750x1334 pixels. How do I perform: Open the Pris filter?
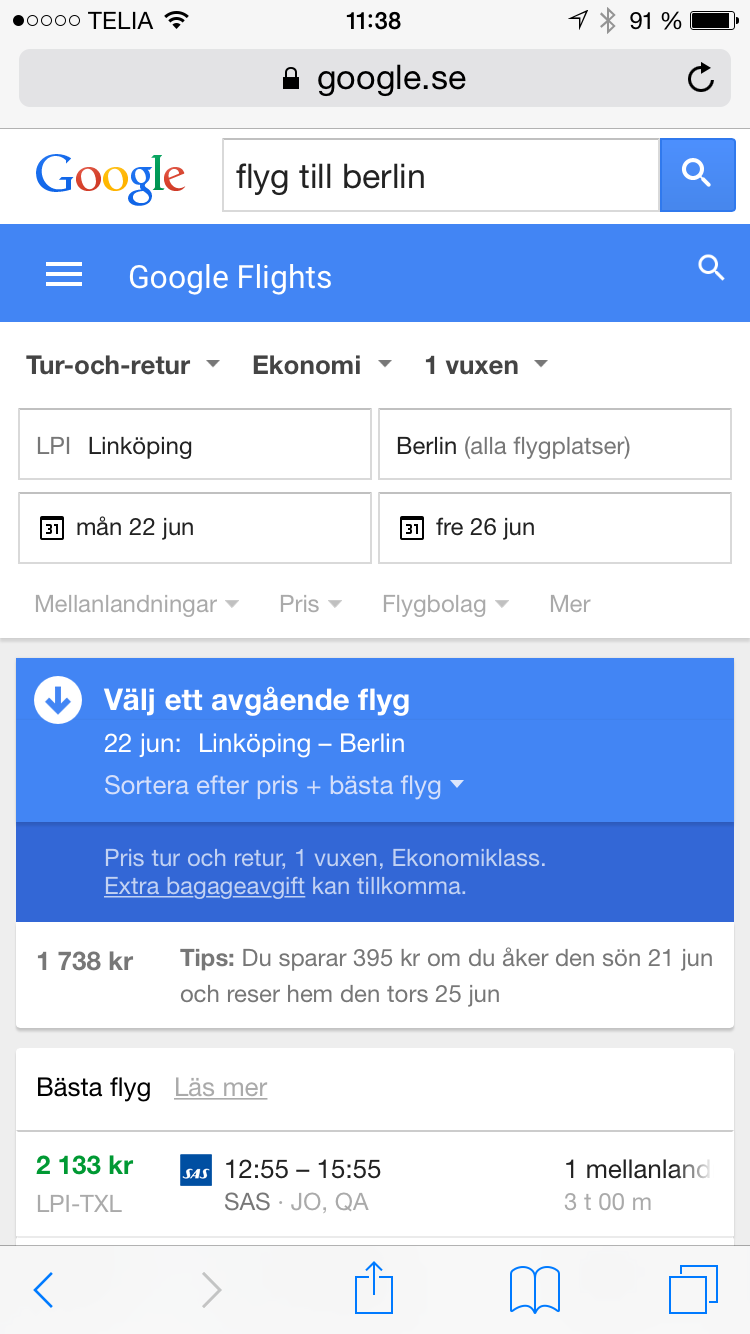(310, 604)
